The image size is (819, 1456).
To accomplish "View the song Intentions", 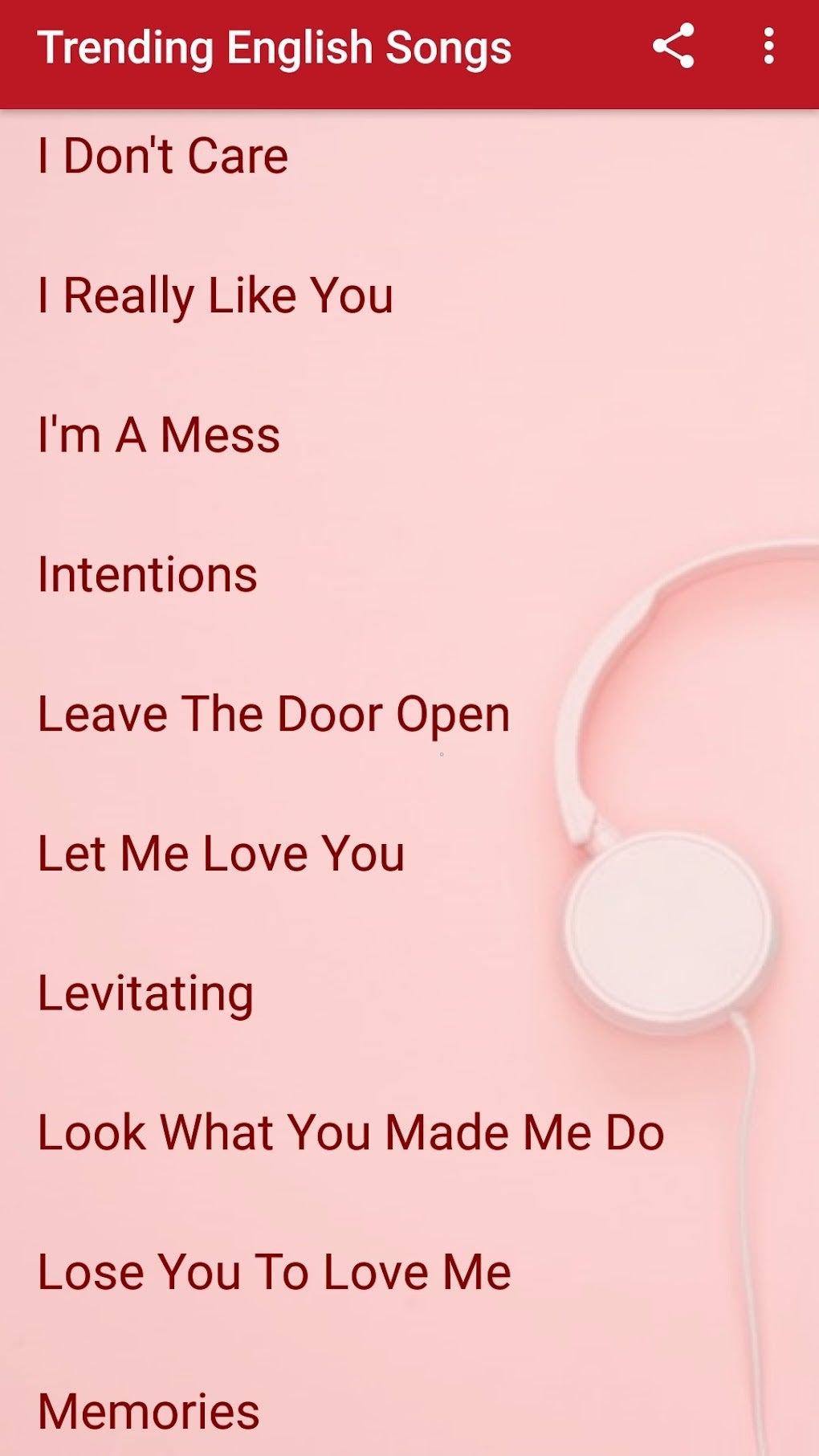I will click(148, 573).
